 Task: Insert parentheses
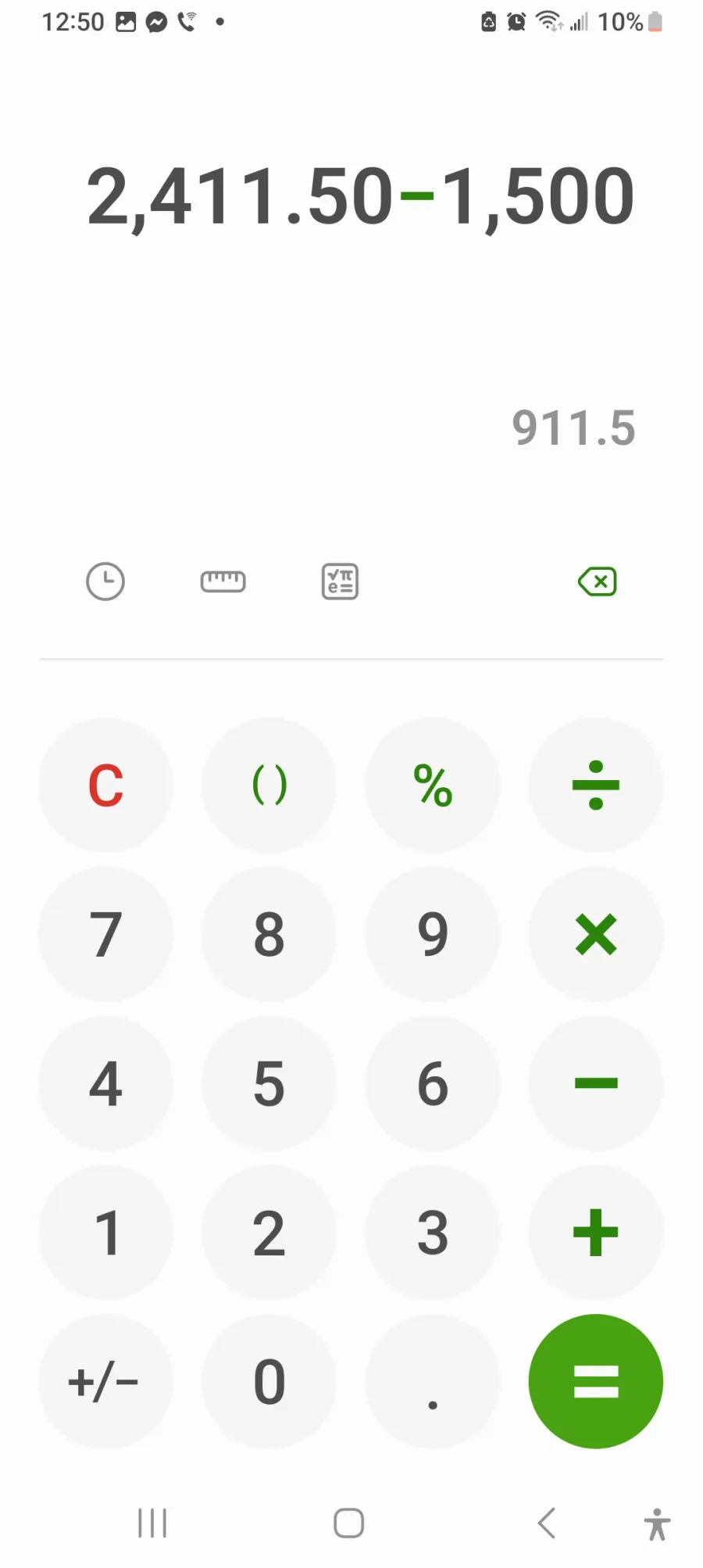tap(269, 785)
